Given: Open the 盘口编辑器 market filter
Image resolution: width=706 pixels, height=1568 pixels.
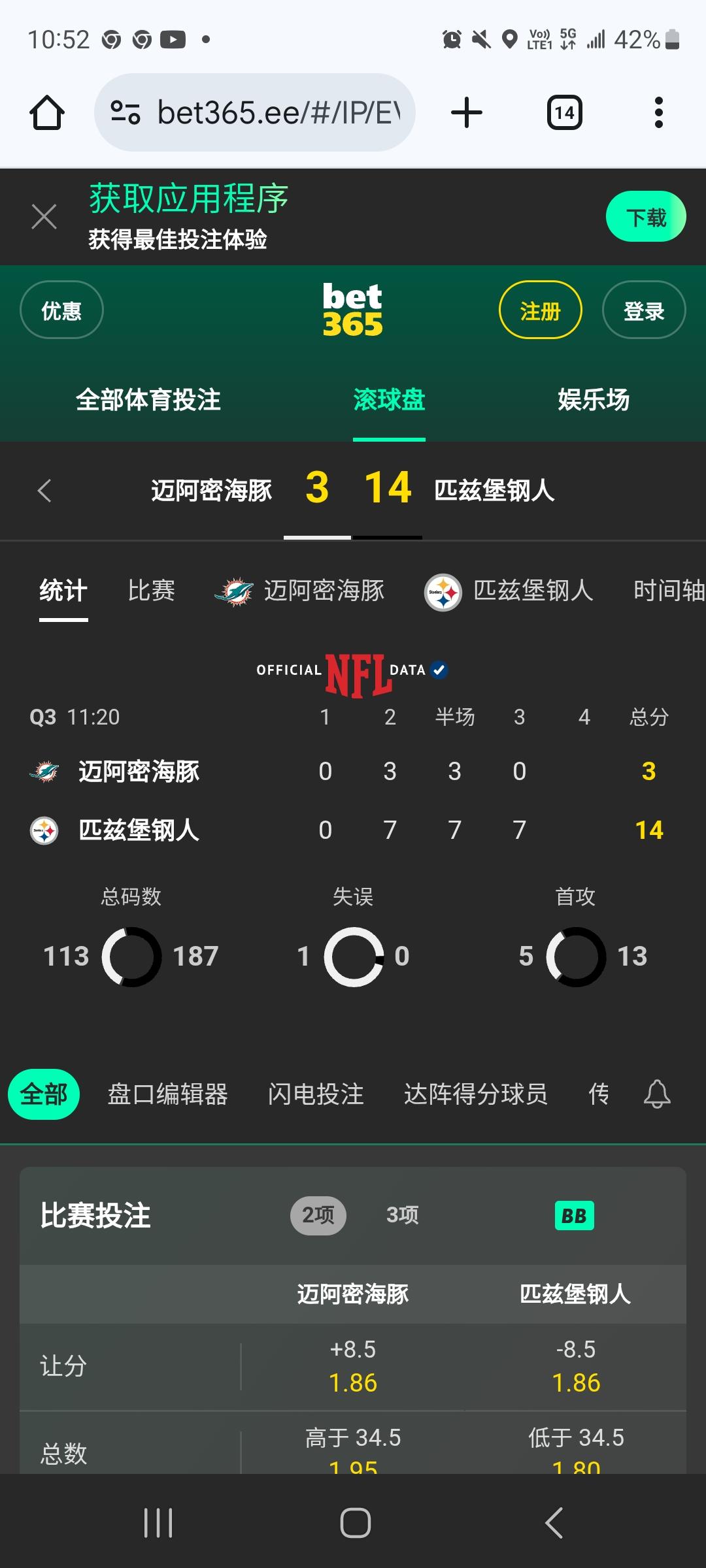Looking at the screenshot, I should [167, 1094].
